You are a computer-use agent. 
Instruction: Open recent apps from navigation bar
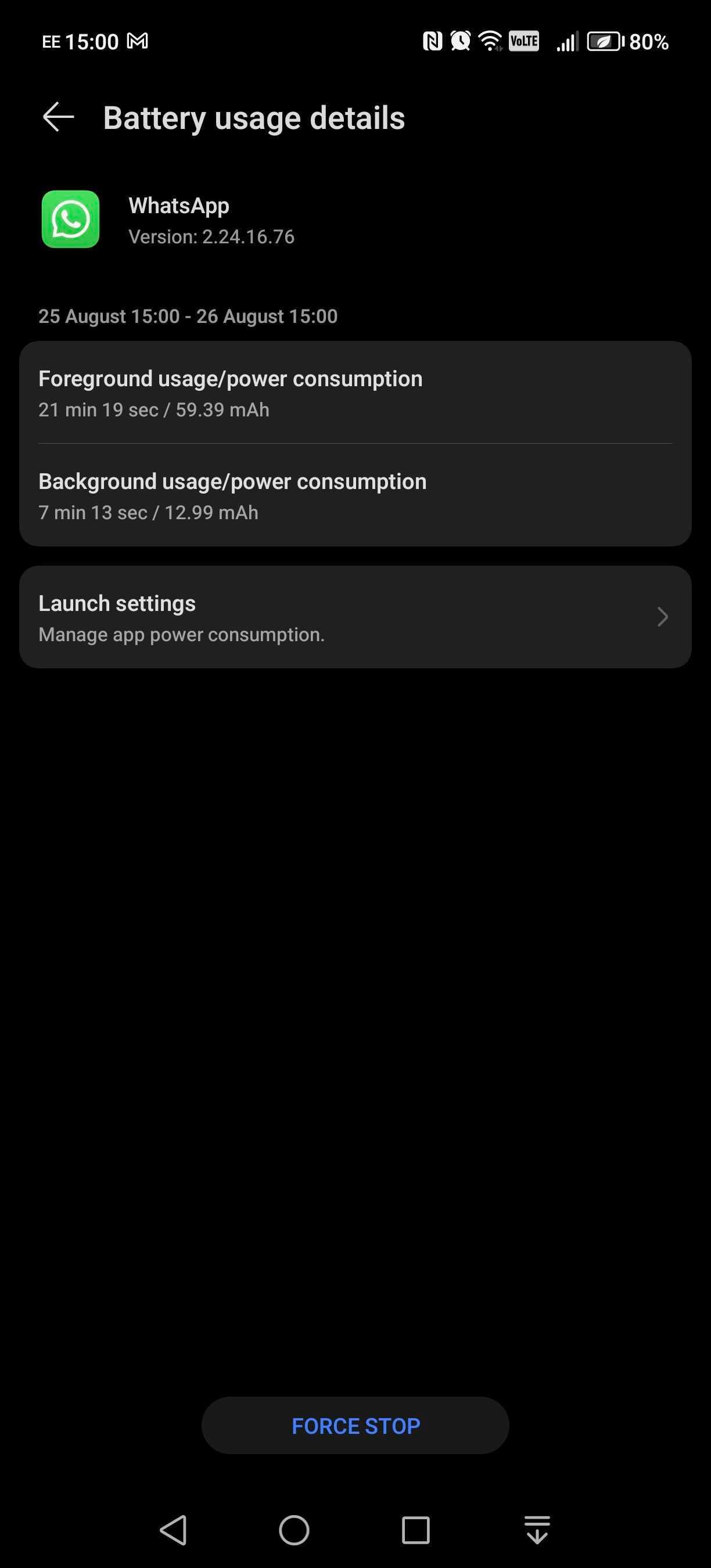click(416, 1530)
